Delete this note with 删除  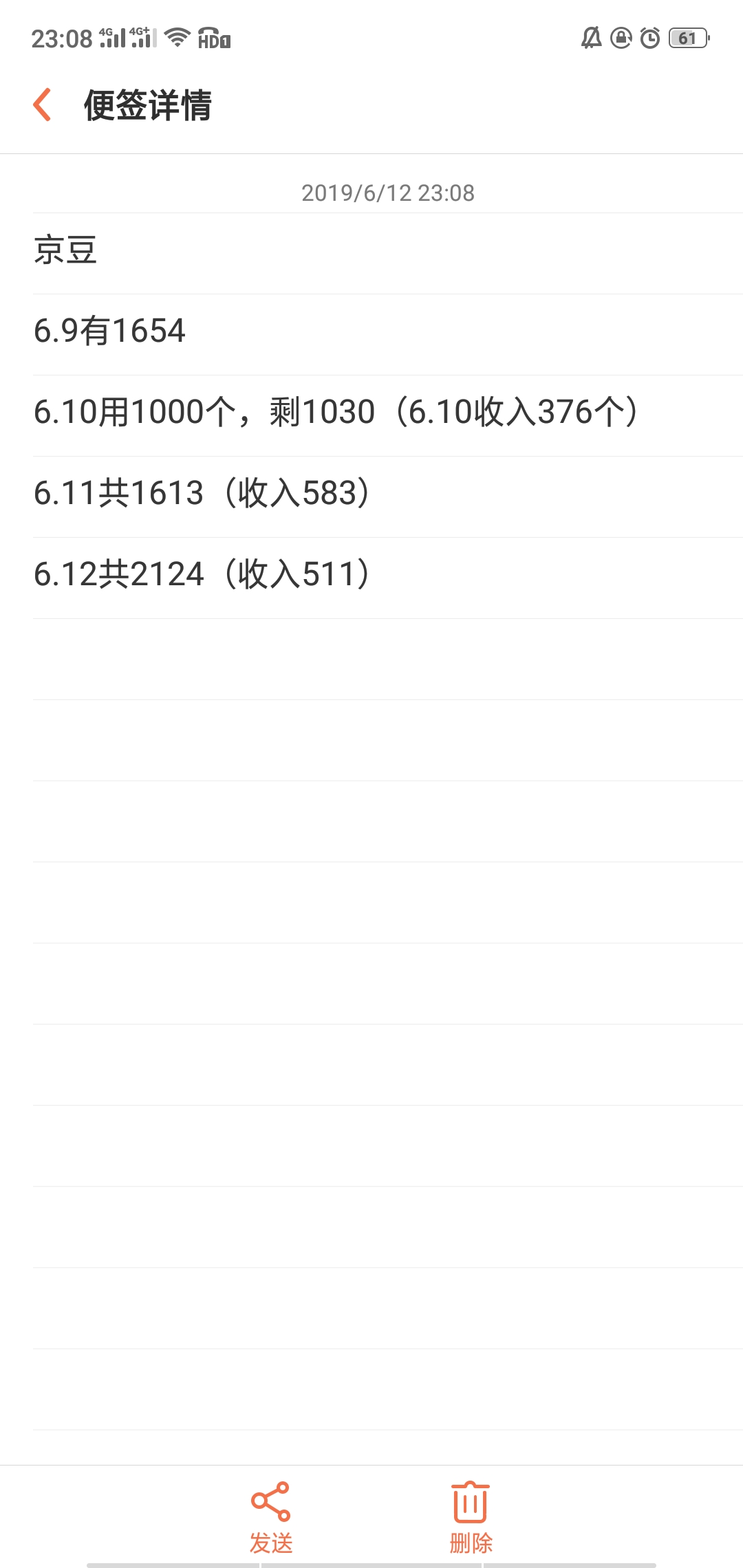[x=471, y=1517]
